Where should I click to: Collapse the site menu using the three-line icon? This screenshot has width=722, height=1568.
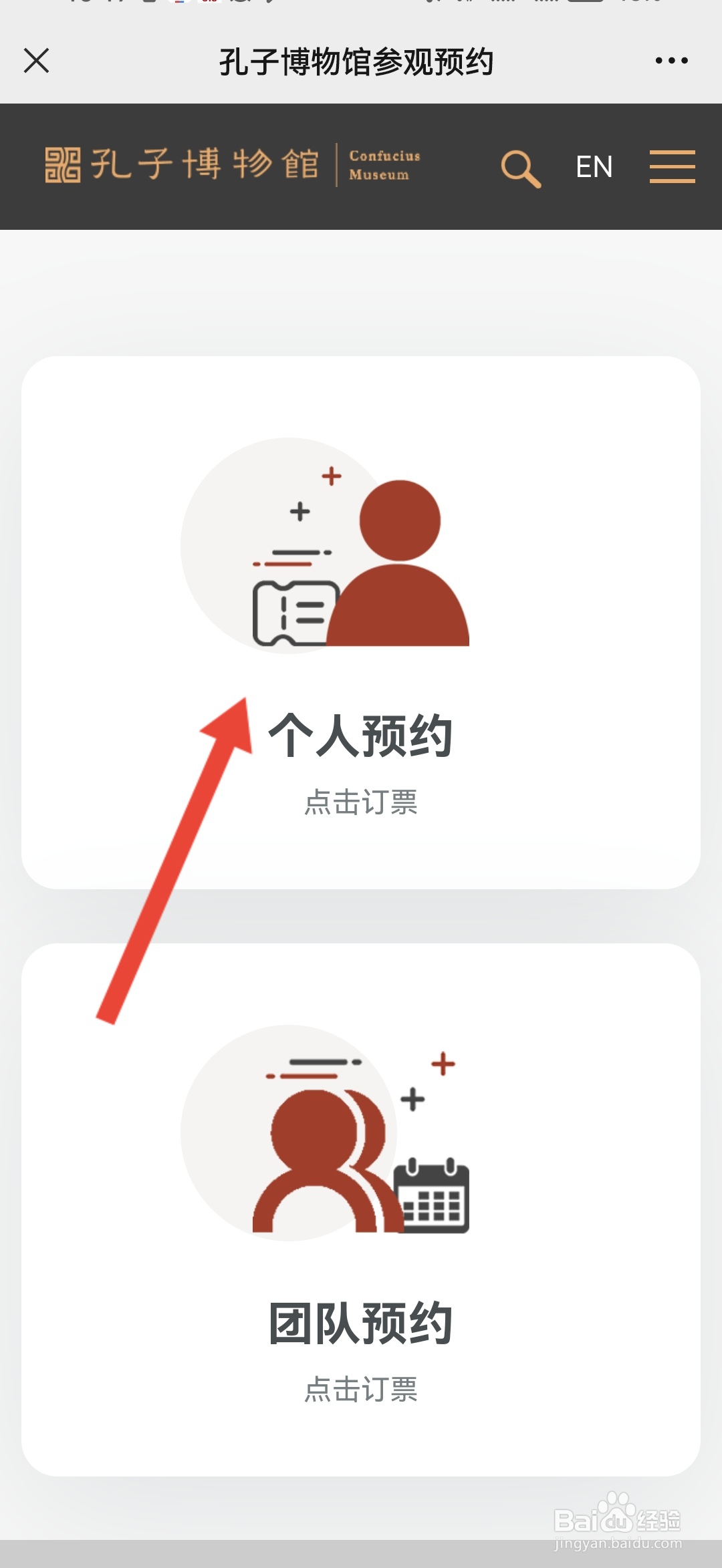click(672, 167)
